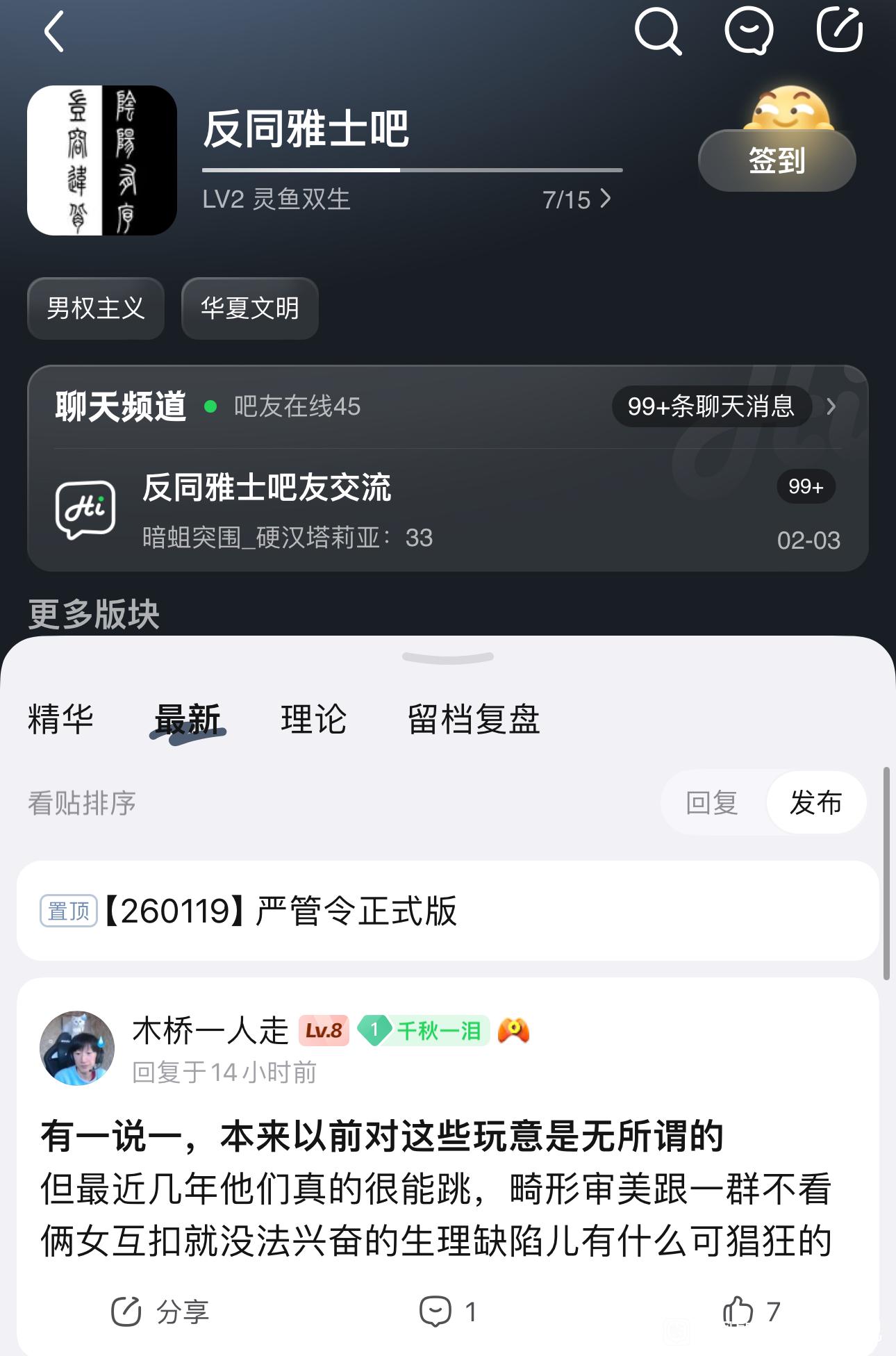The width and height of the screenshot is (896, 1356).
Task: Sort posts by 发布
Action: [x=816, y=803]
